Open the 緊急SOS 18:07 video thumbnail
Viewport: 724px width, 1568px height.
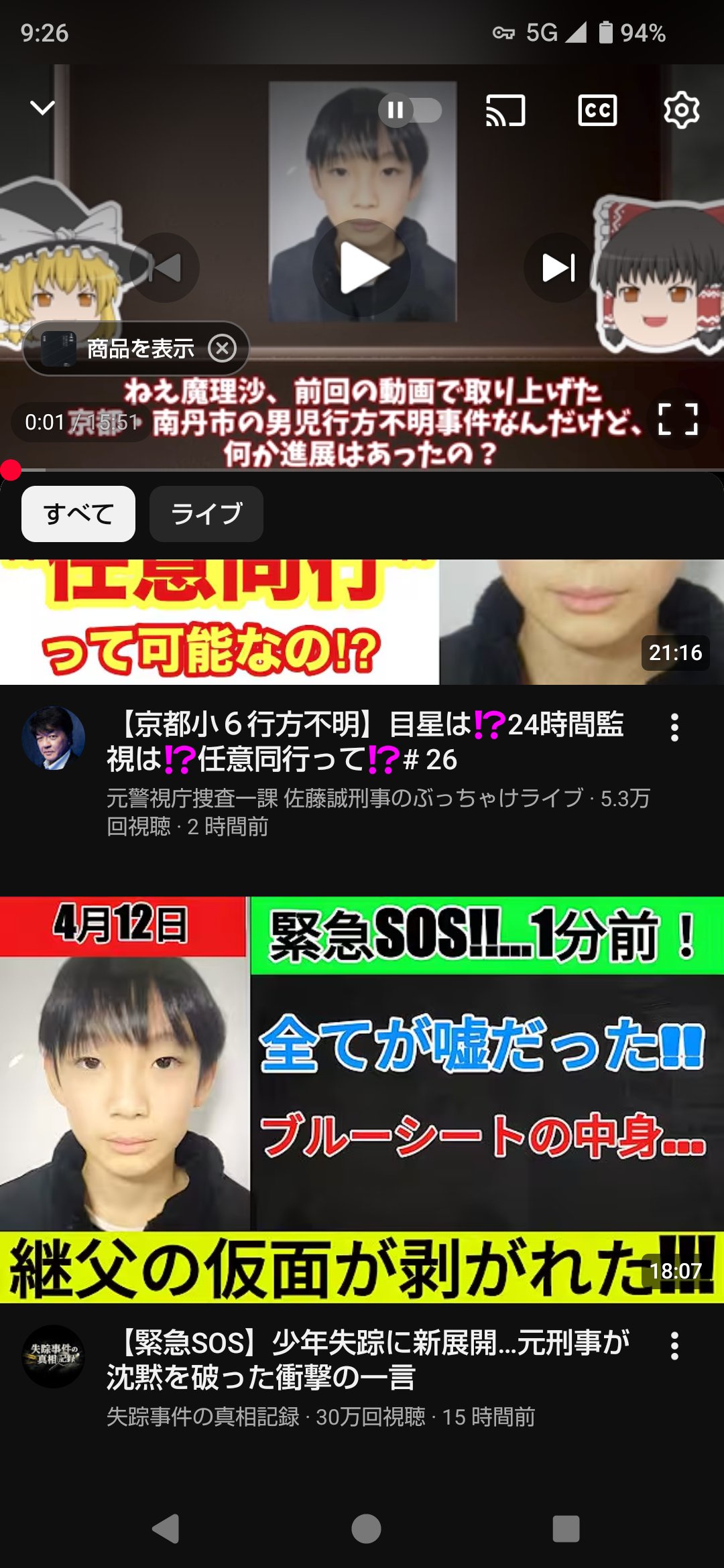click(362, 1099)
